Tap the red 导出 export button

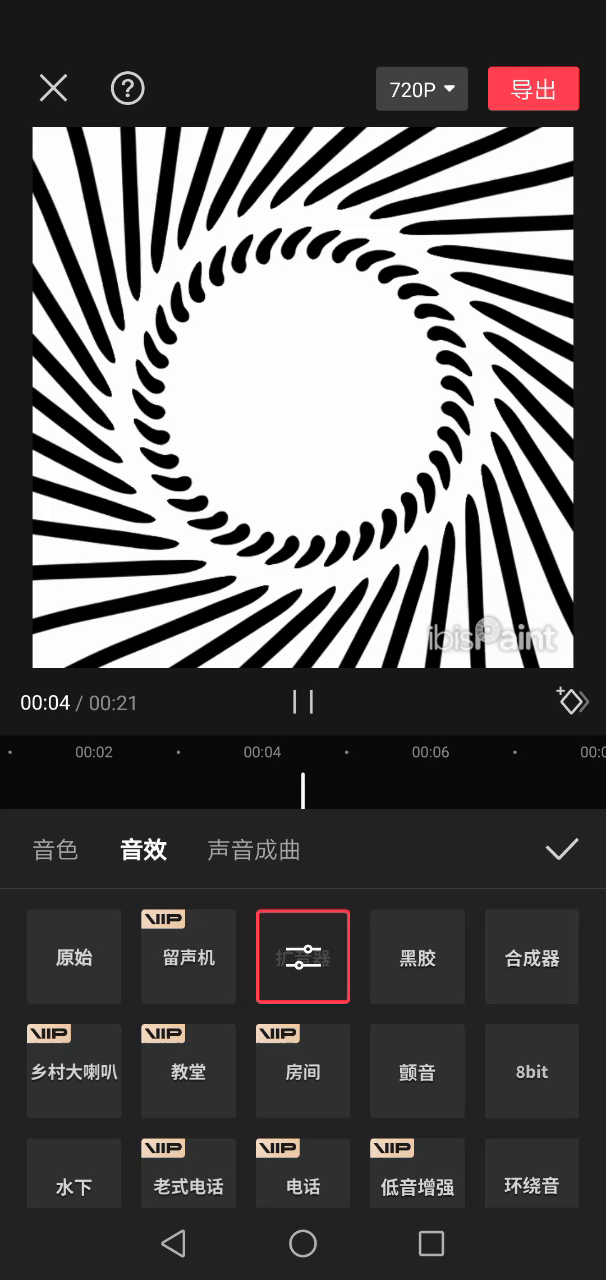pyautogui.click(x=533, y=89)
